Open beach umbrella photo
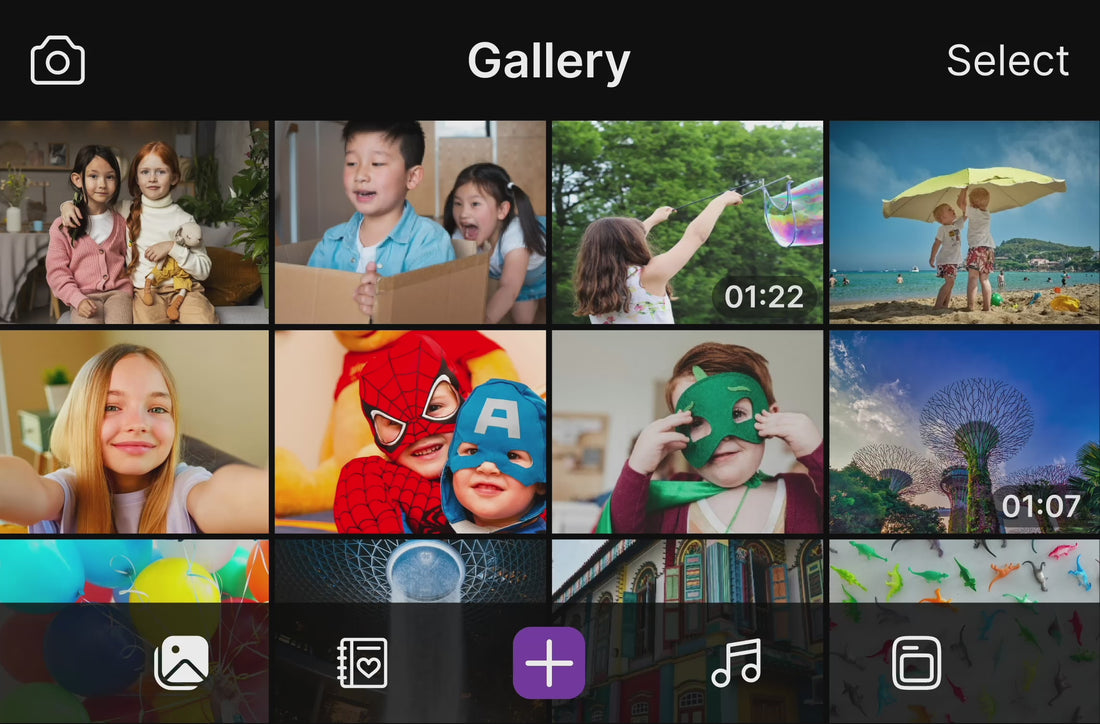This screenshot has width=1100, height=724. pos(964,222)
